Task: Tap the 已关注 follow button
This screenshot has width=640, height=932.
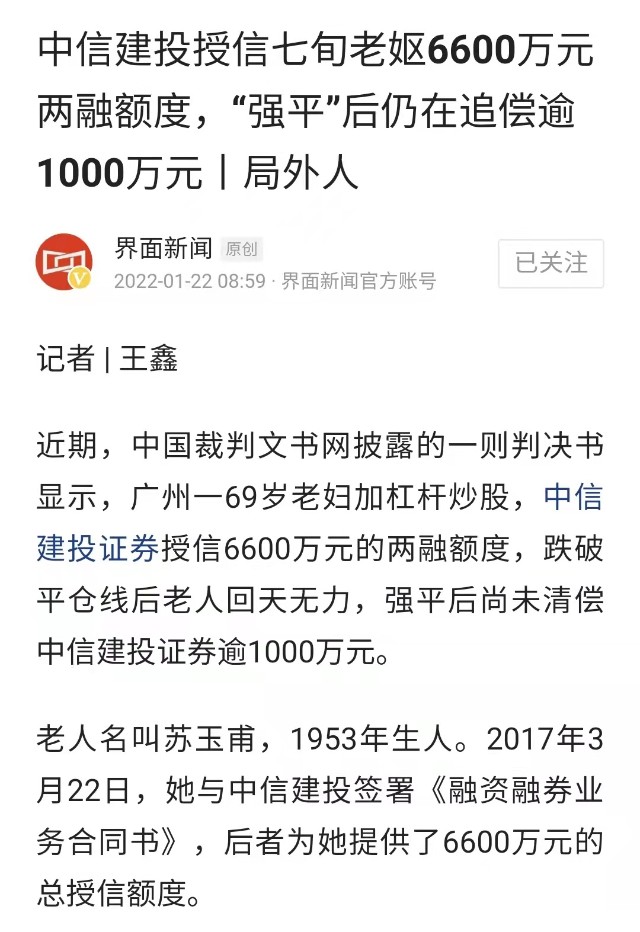Action: (551, 263)
